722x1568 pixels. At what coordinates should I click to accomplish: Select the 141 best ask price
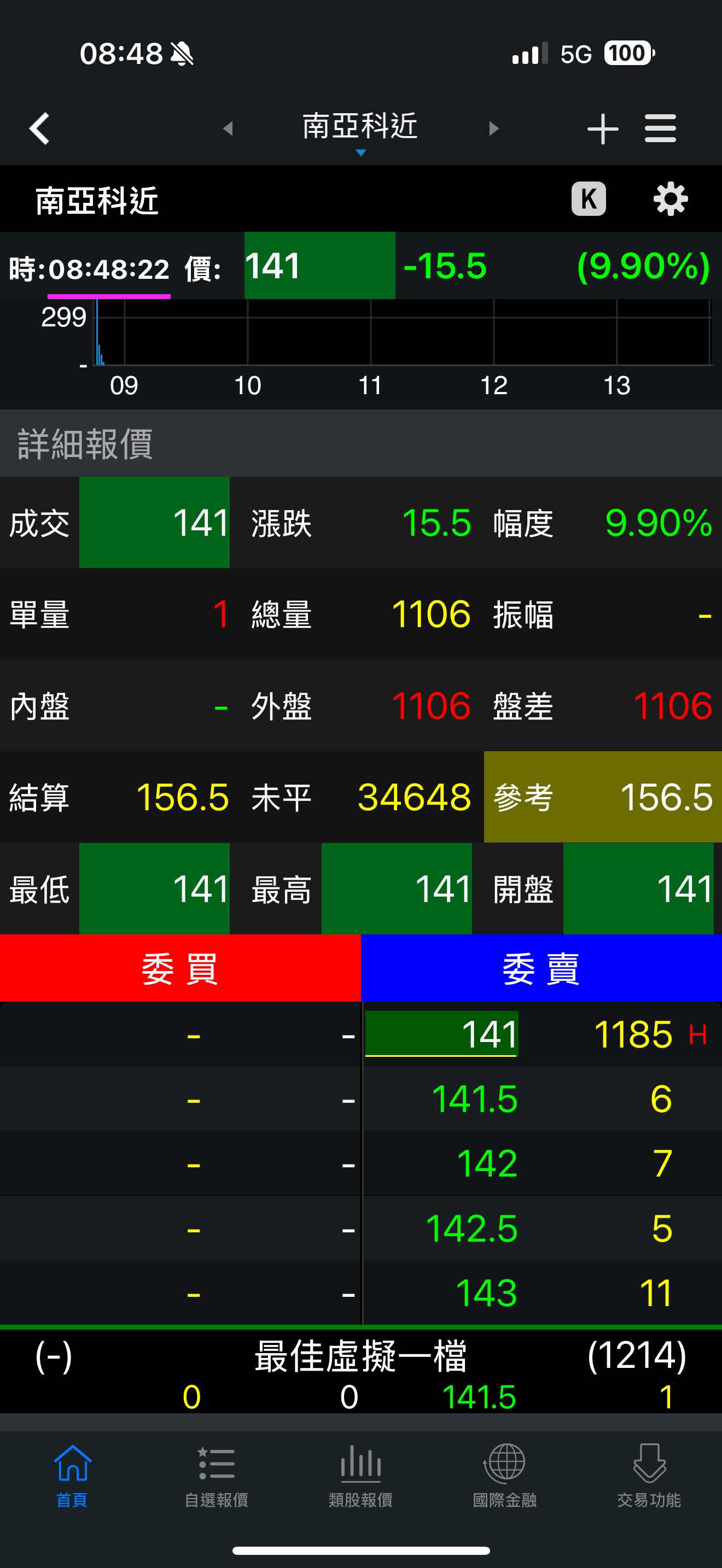click(442, 1033)
